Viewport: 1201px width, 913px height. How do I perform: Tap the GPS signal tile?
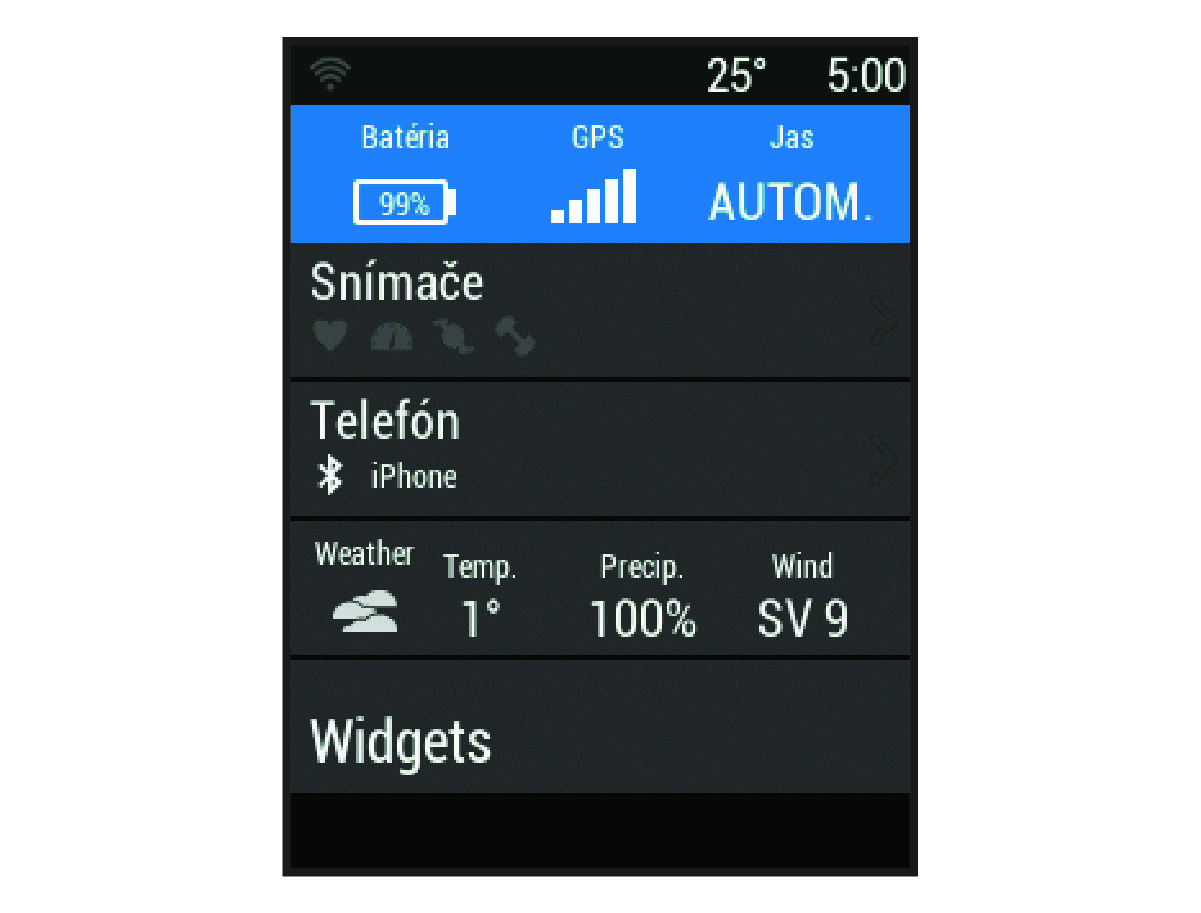[x=597, y=175]
